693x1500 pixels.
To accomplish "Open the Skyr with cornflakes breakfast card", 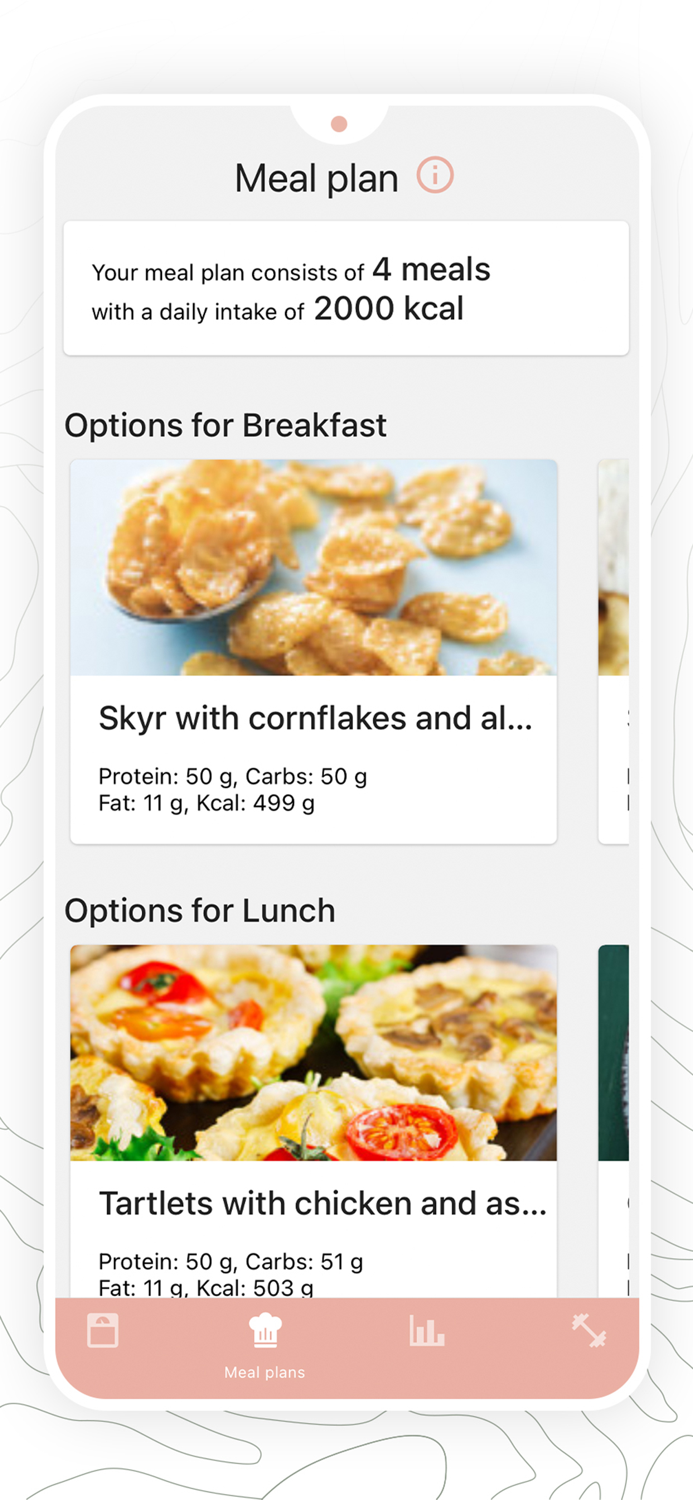I will (x=313, y=650).
